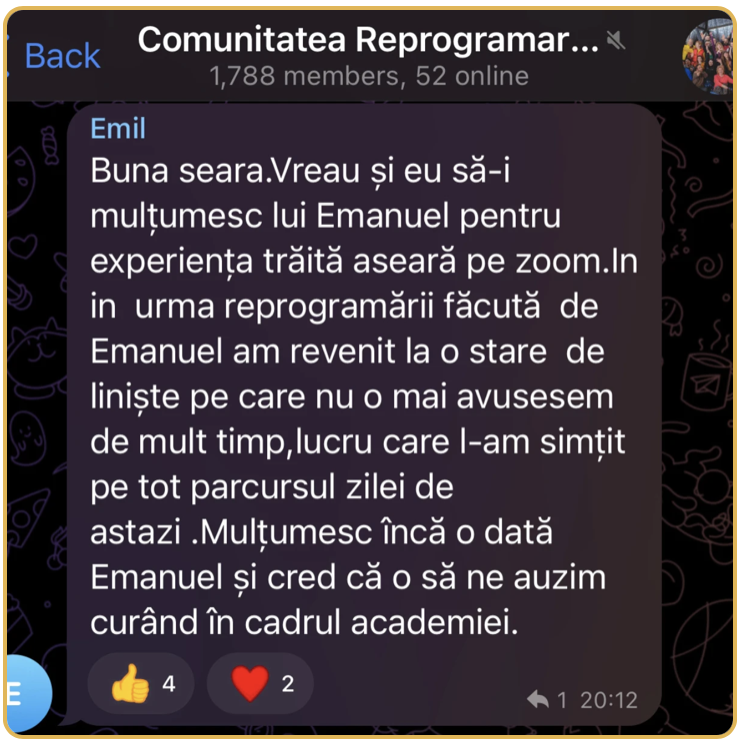Open Emil's profile from sender name
Viewport: 746px width, 748px height.
coord(118,128)
